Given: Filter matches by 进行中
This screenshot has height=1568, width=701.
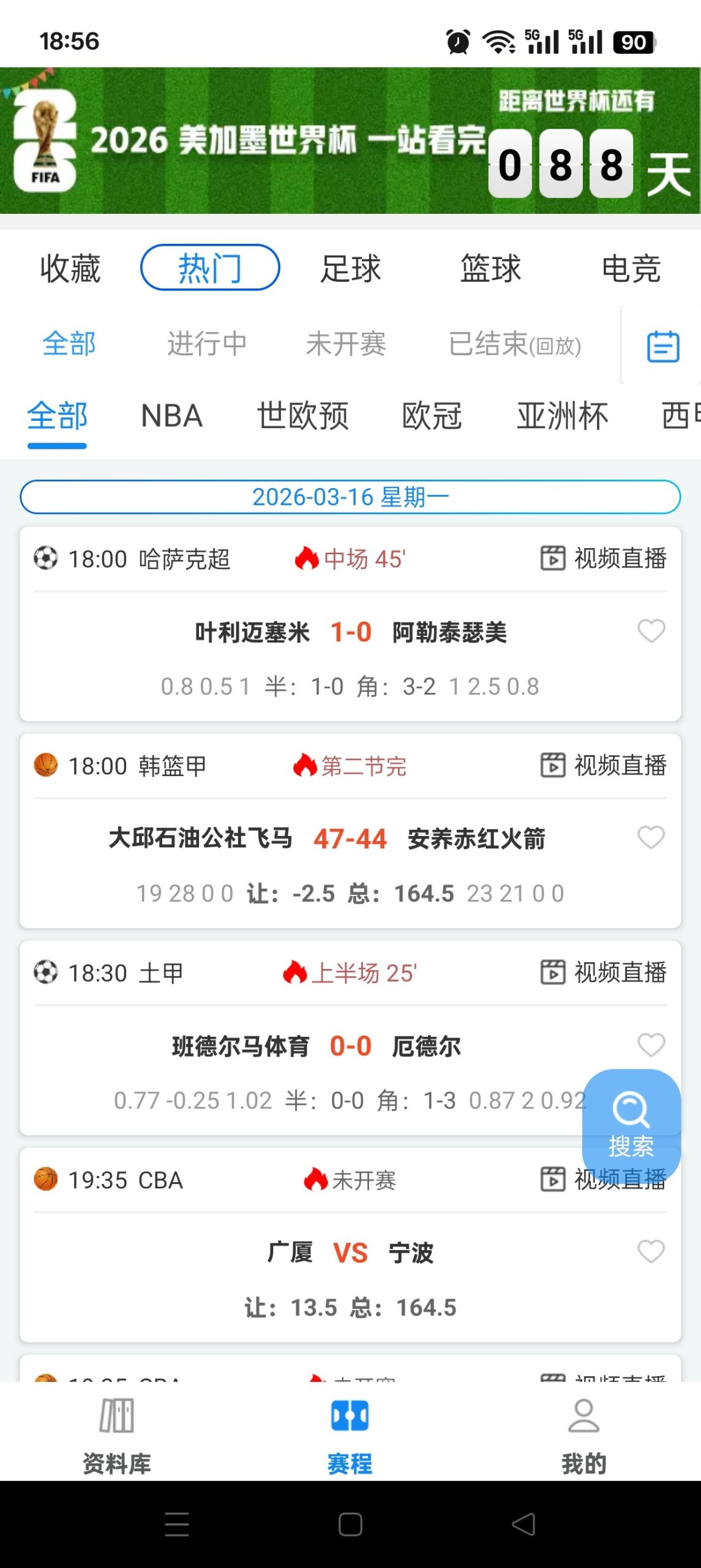Looking at the screenshot, I should pyautogui.click(x=207, y=344).
